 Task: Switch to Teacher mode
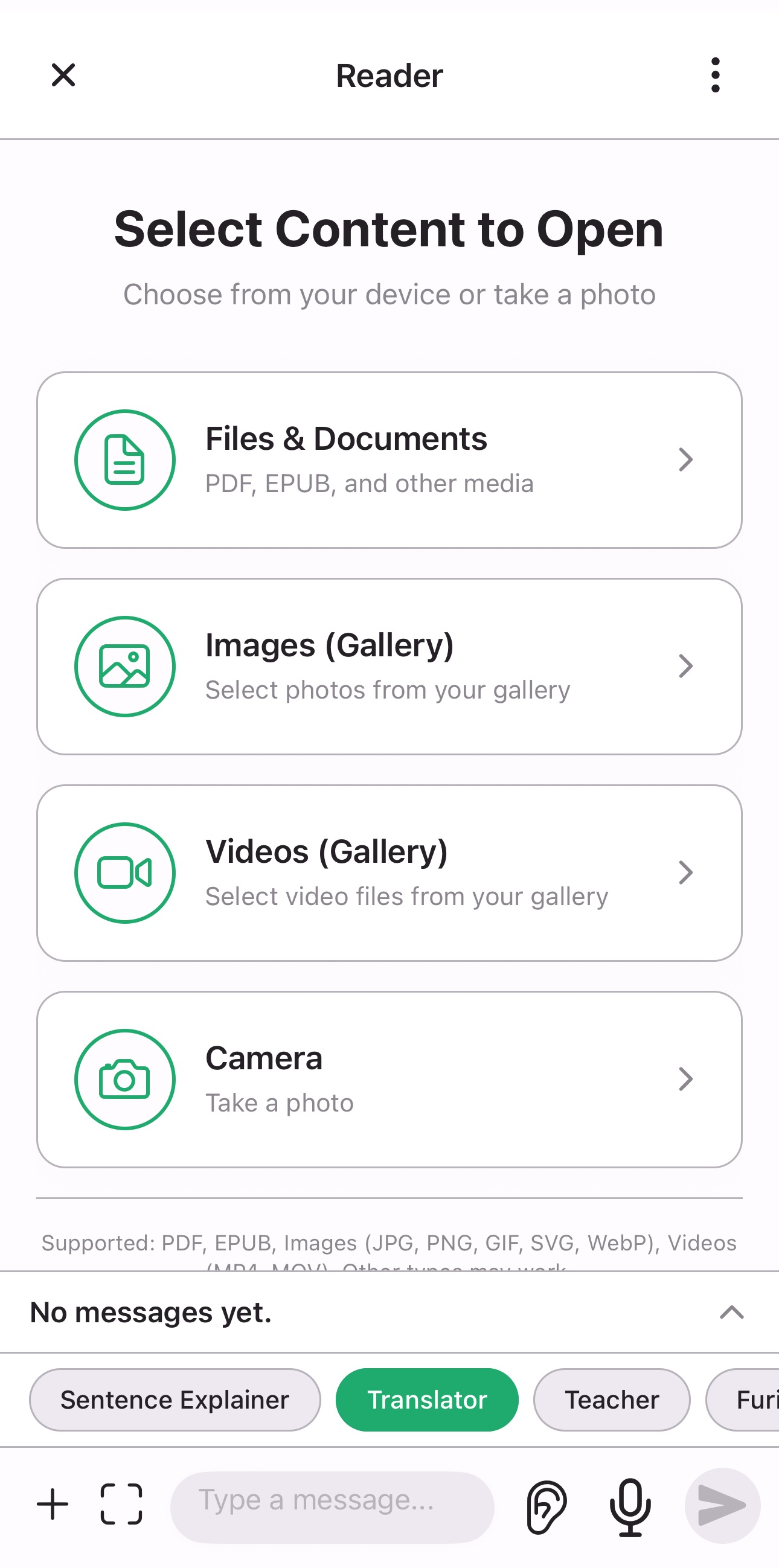click(612, 1400)
